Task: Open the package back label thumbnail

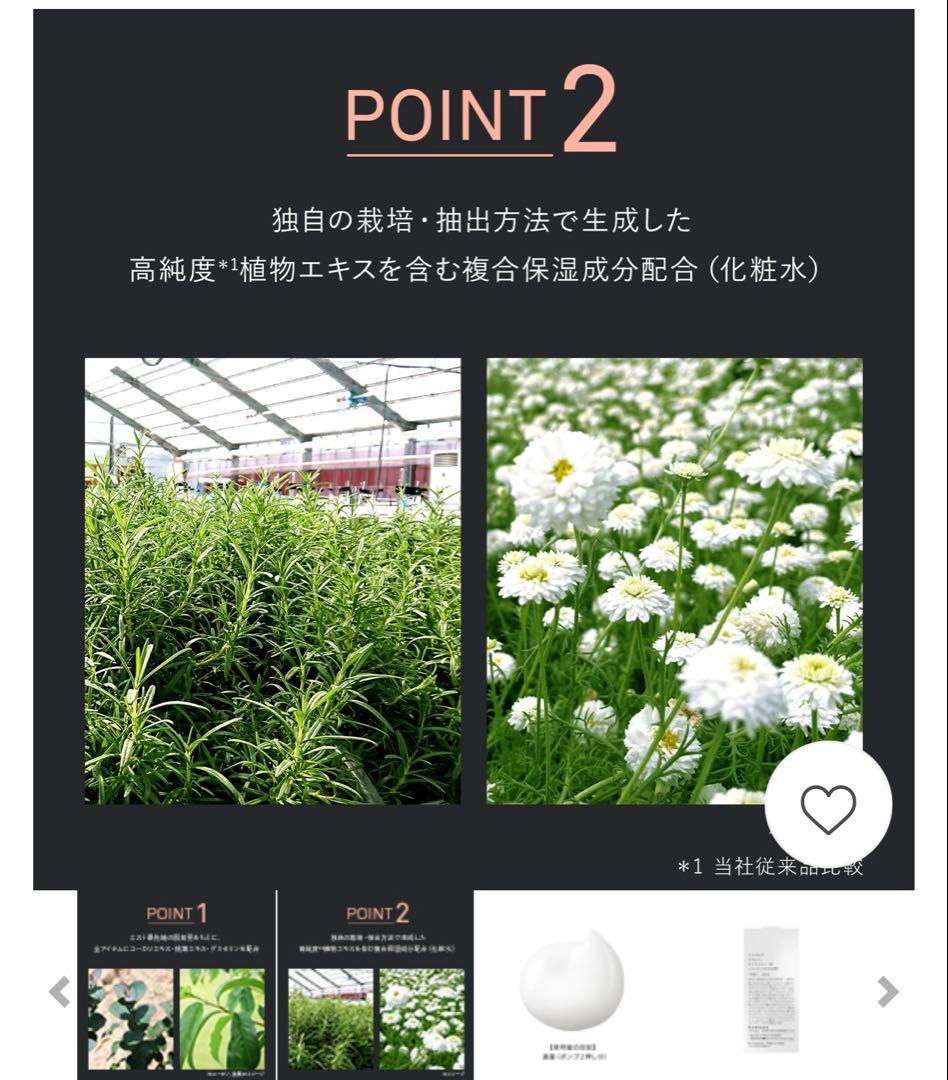Action: 771,985
